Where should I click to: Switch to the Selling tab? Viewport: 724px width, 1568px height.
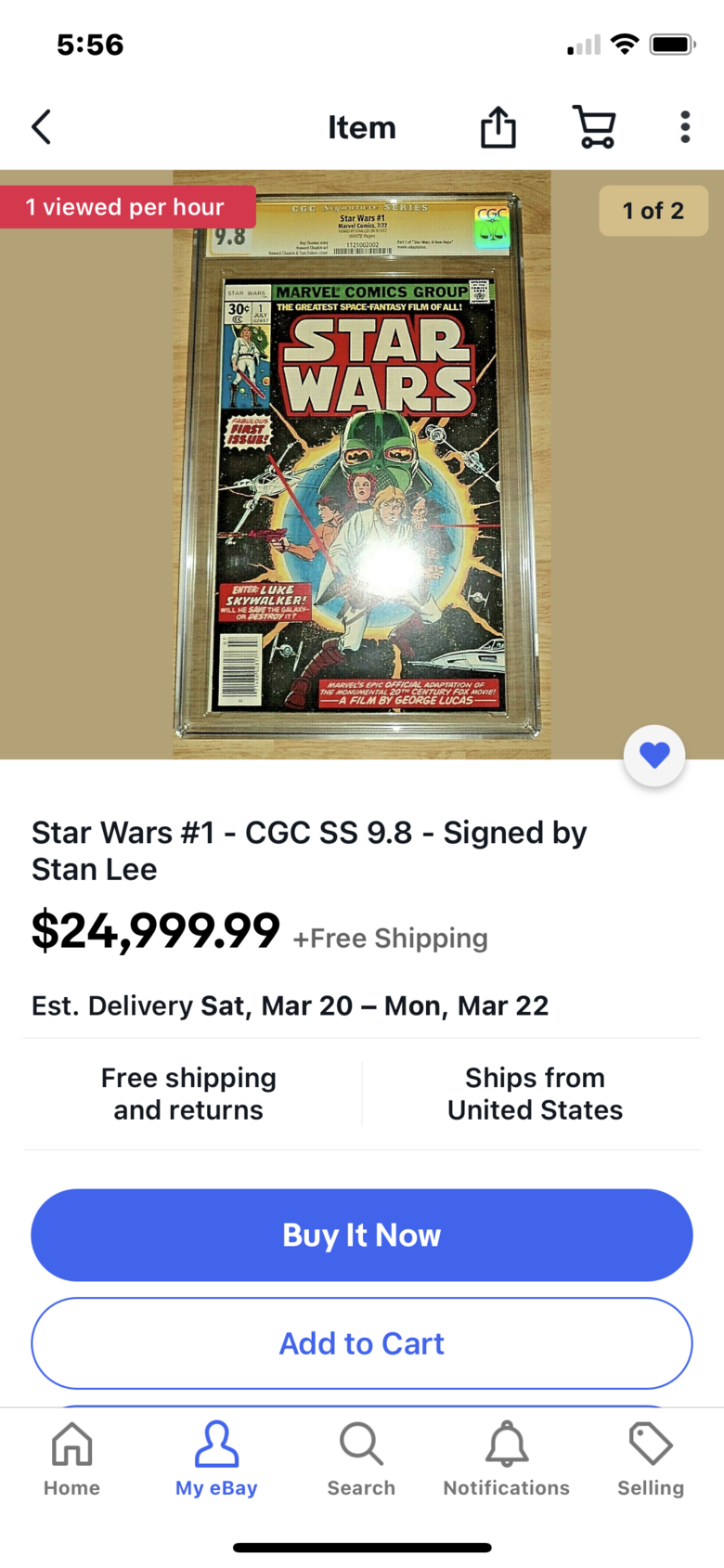pos(651,1459)
